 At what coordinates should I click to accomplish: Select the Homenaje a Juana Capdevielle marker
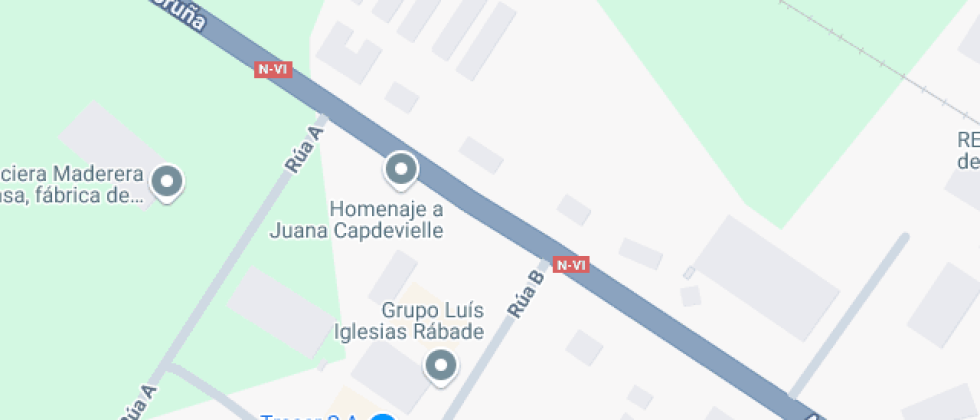point(401,170)
